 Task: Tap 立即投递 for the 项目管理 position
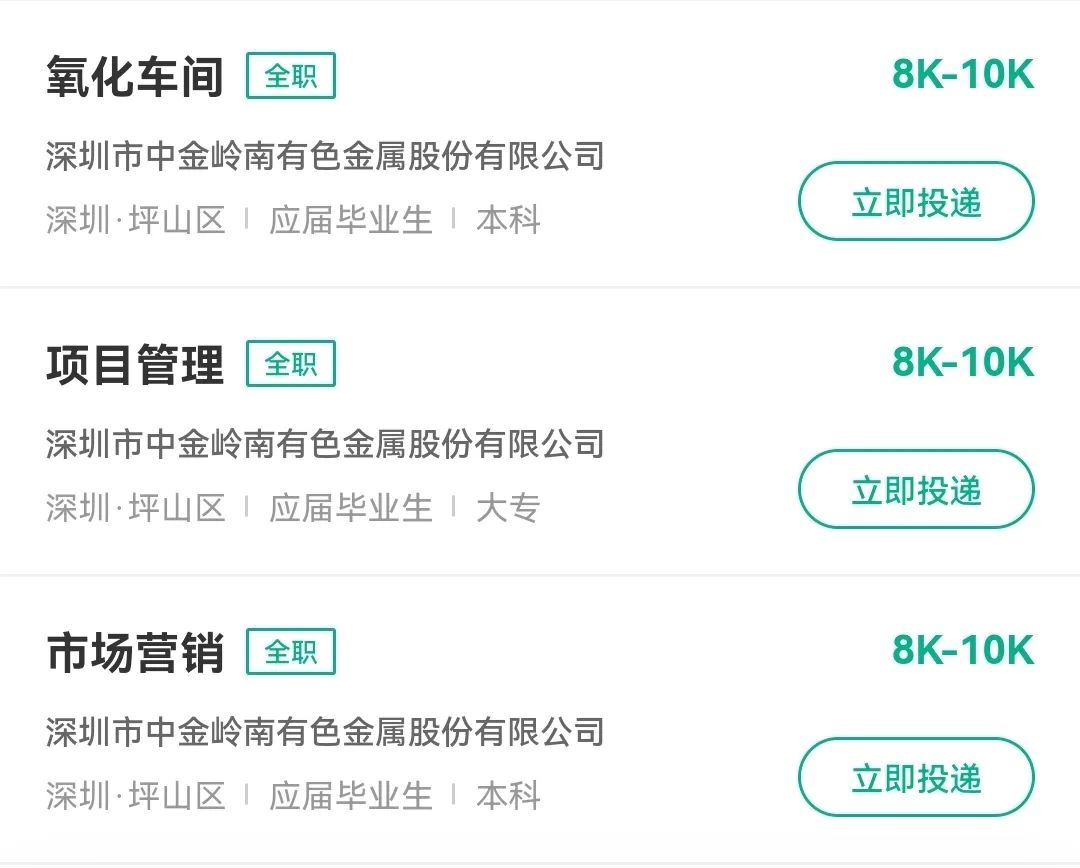coord(915,490)
